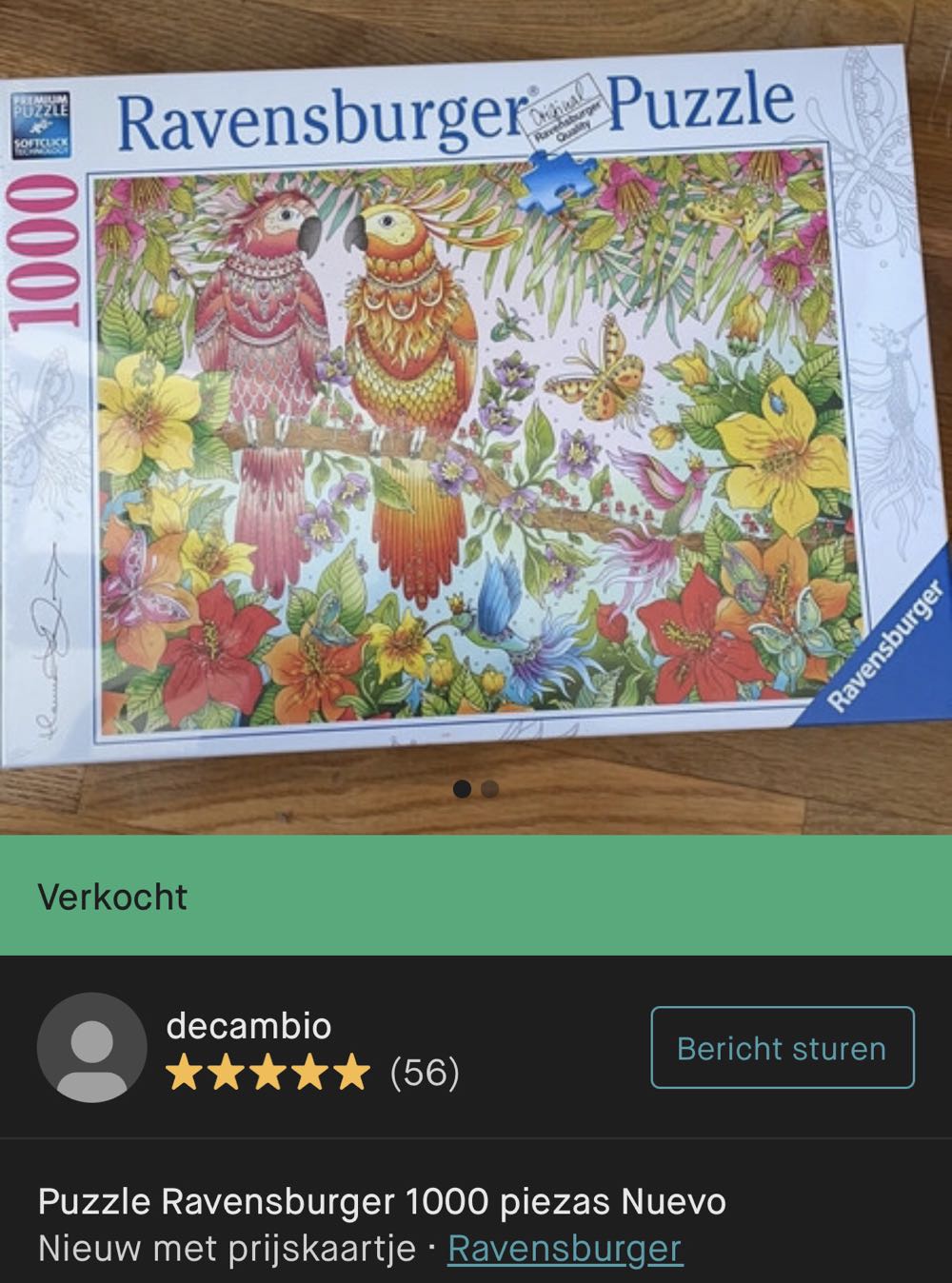Tap the second rating star
This screenshot has width=952, height=1283.
(x=227, y=1074)
